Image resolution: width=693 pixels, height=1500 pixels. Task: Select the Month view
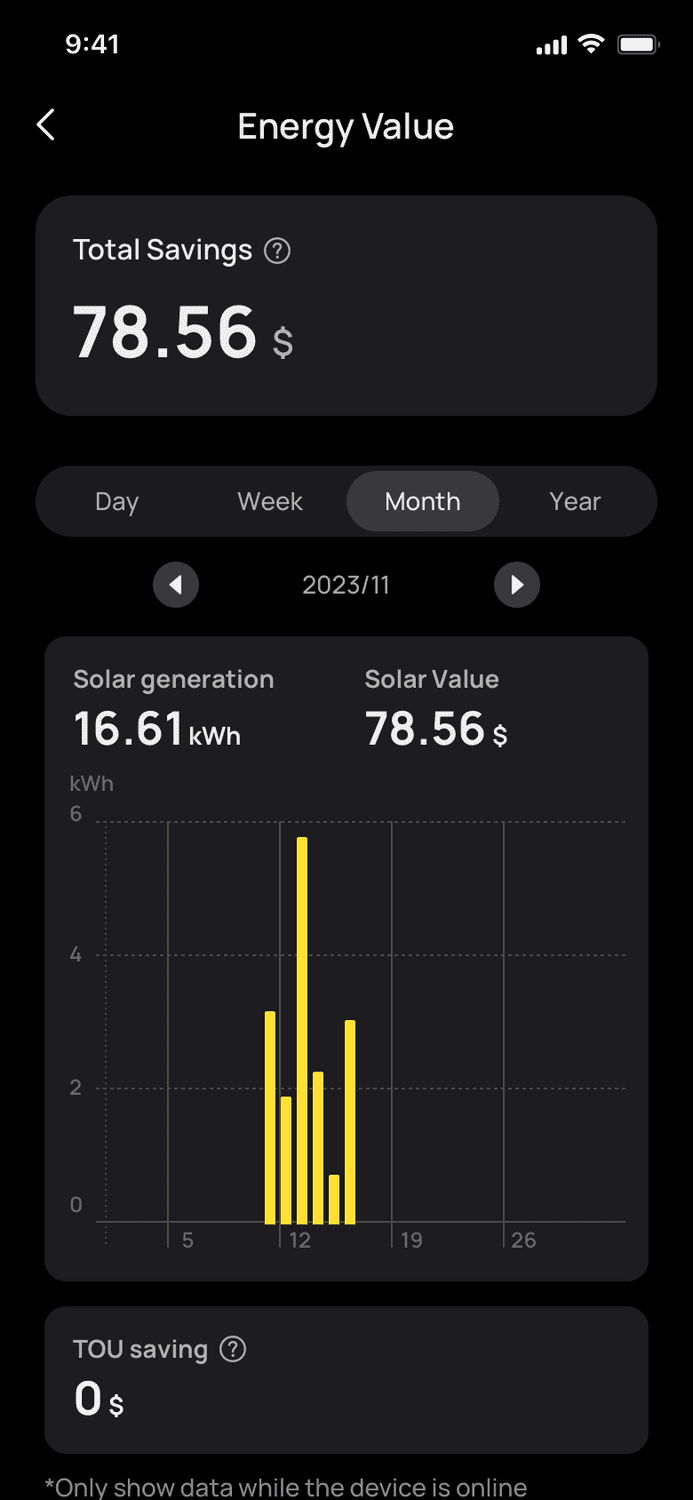[x=422, y=502]
